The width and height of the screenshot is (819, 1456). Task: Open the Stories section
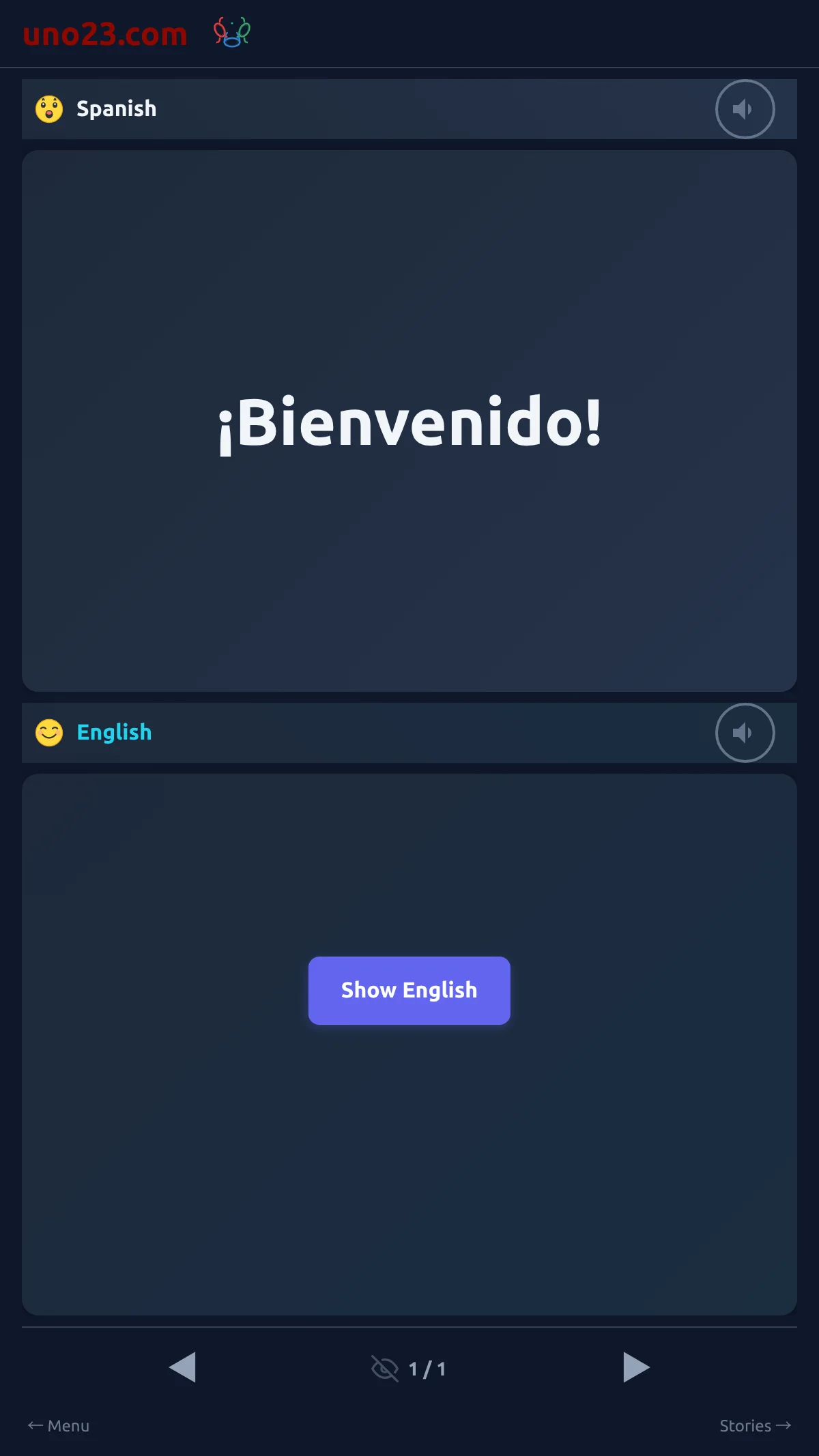755,1425
